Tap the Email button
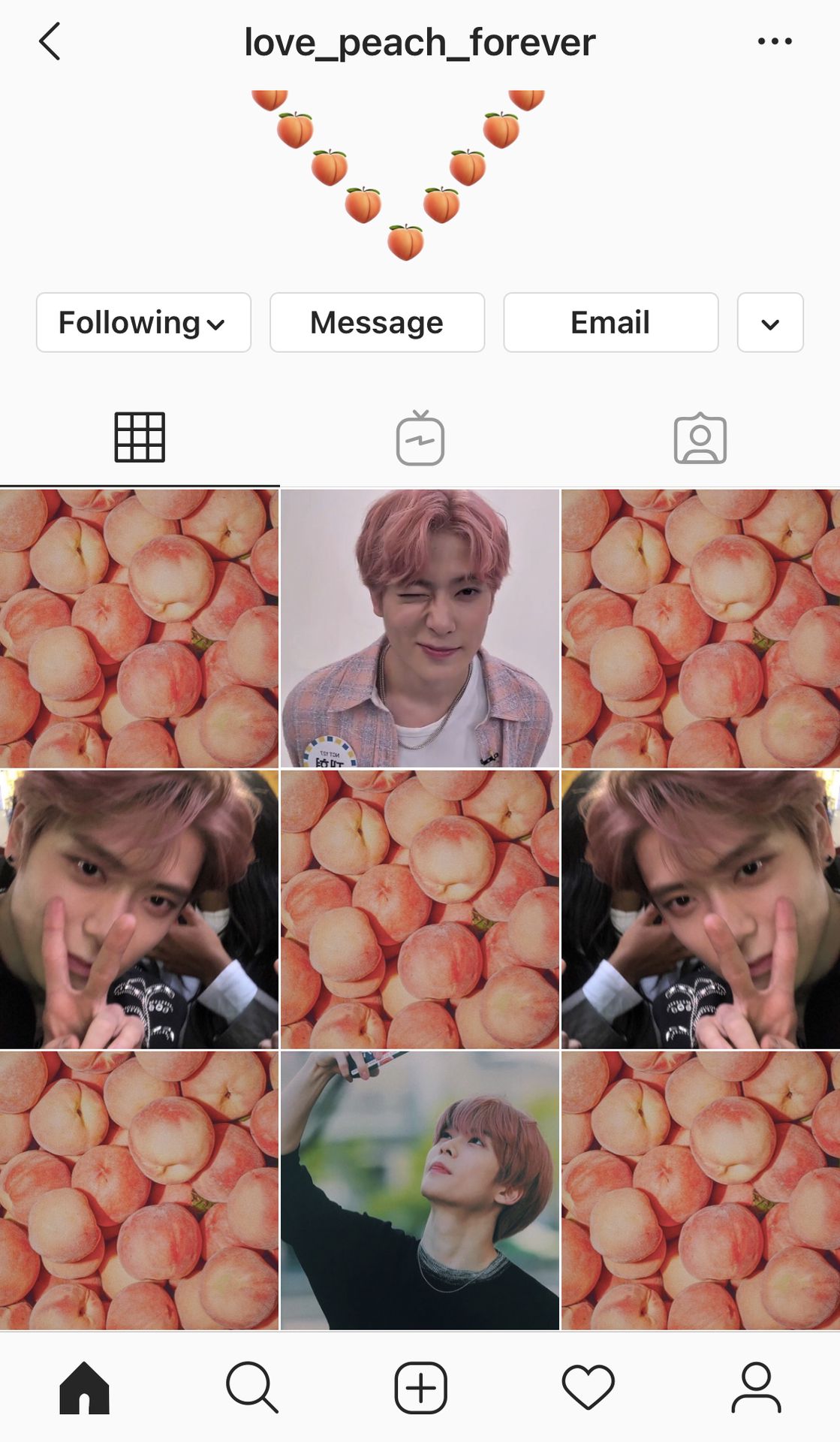The height and width of the screenshot is (1442, 840). (x=610, y=322)
